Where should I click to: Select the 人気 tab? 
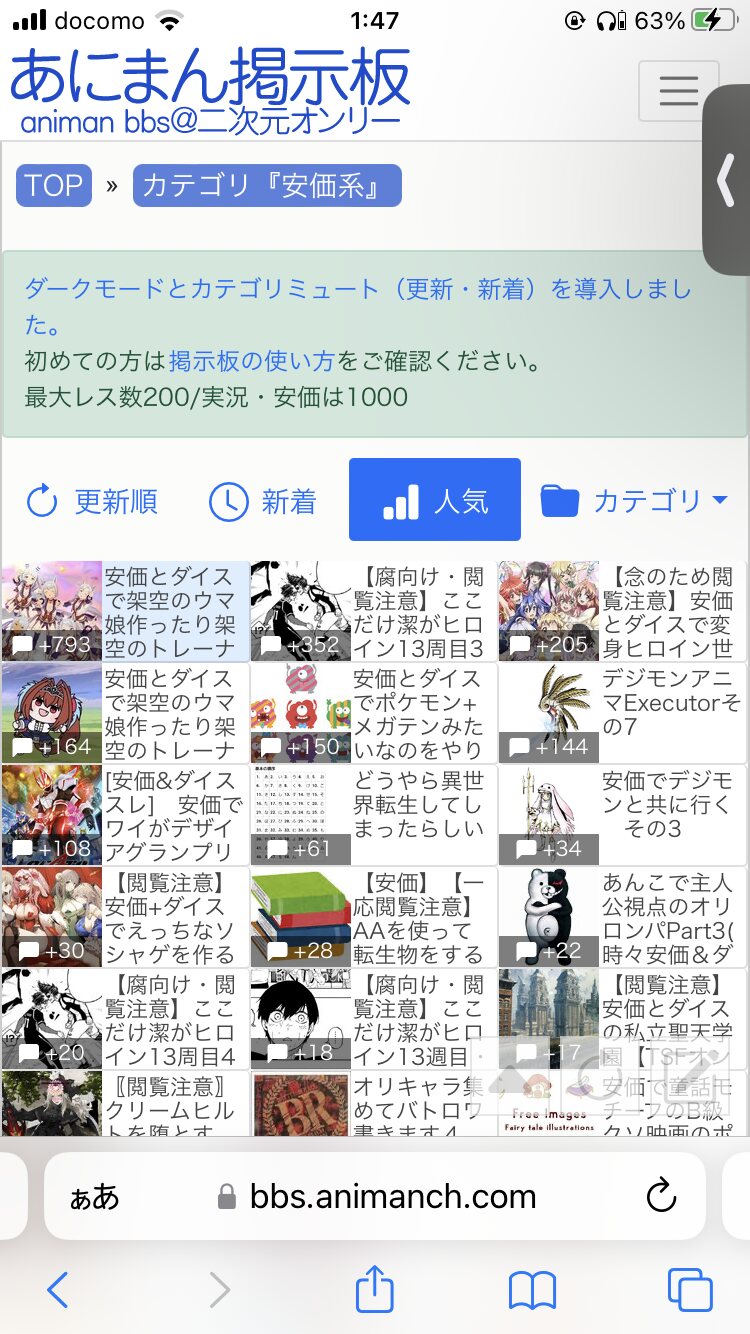[x=435, y=499]
